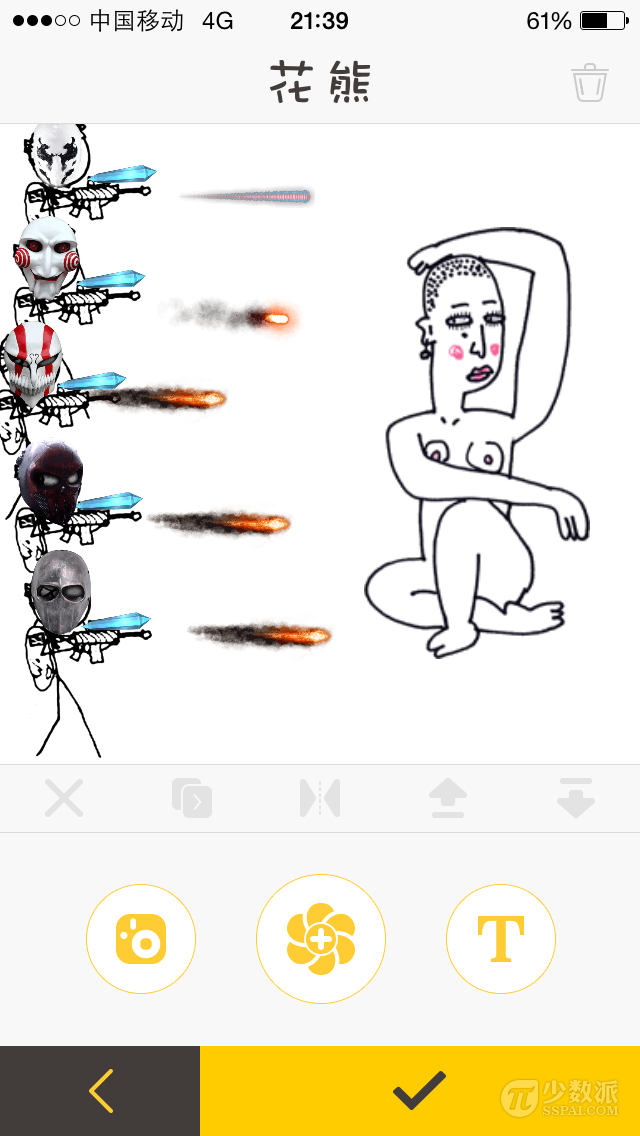Screen dimensions: 640x1136
Task: Flip the sticker horizontally
Action: coord(320,798)
